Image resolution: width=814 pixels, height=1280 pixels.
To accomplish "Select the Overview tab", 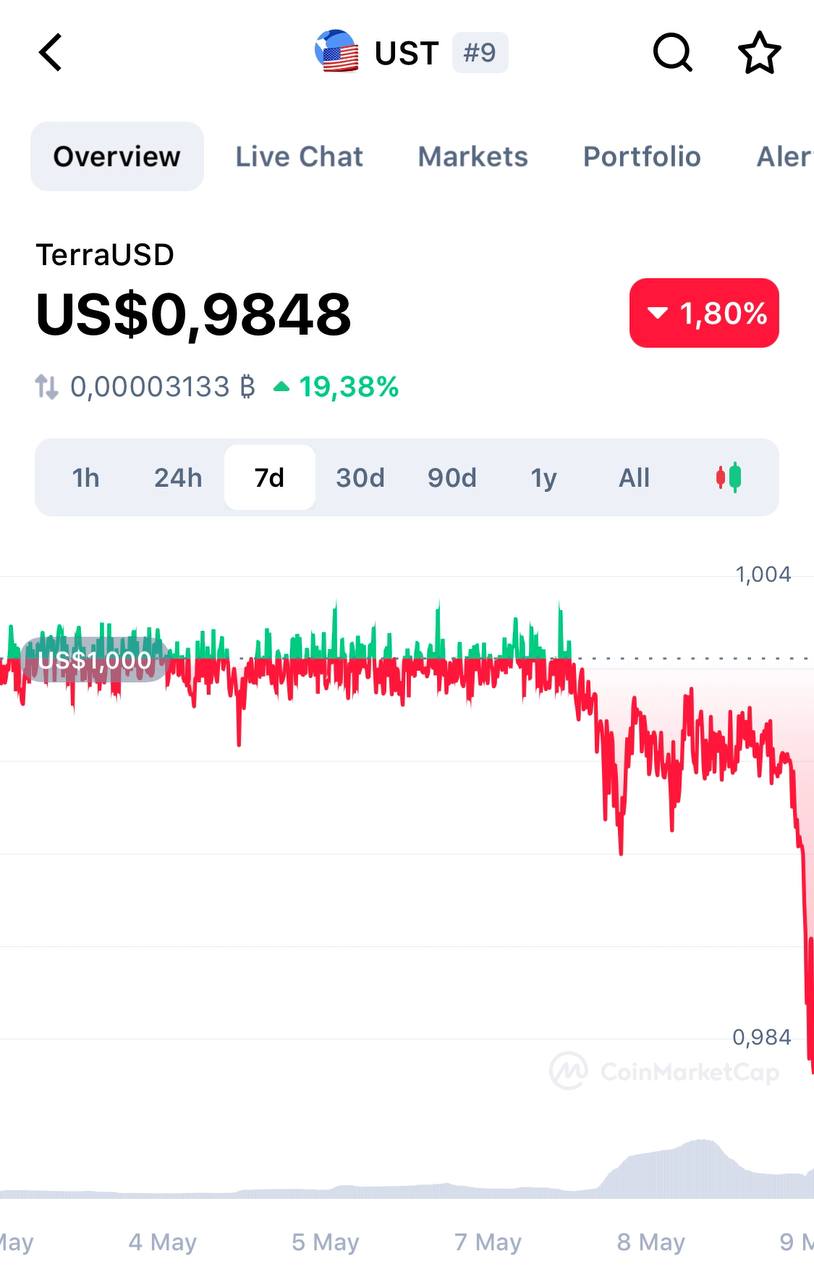I will 117,157.
